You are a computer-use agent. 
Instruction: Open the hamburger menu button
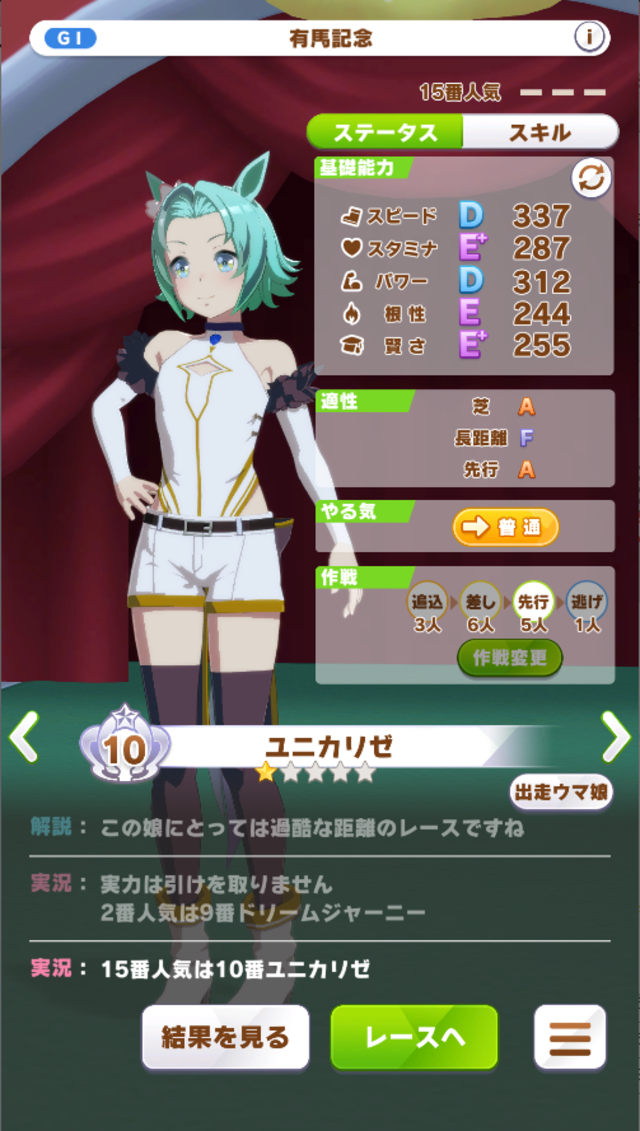point(569,1038)
